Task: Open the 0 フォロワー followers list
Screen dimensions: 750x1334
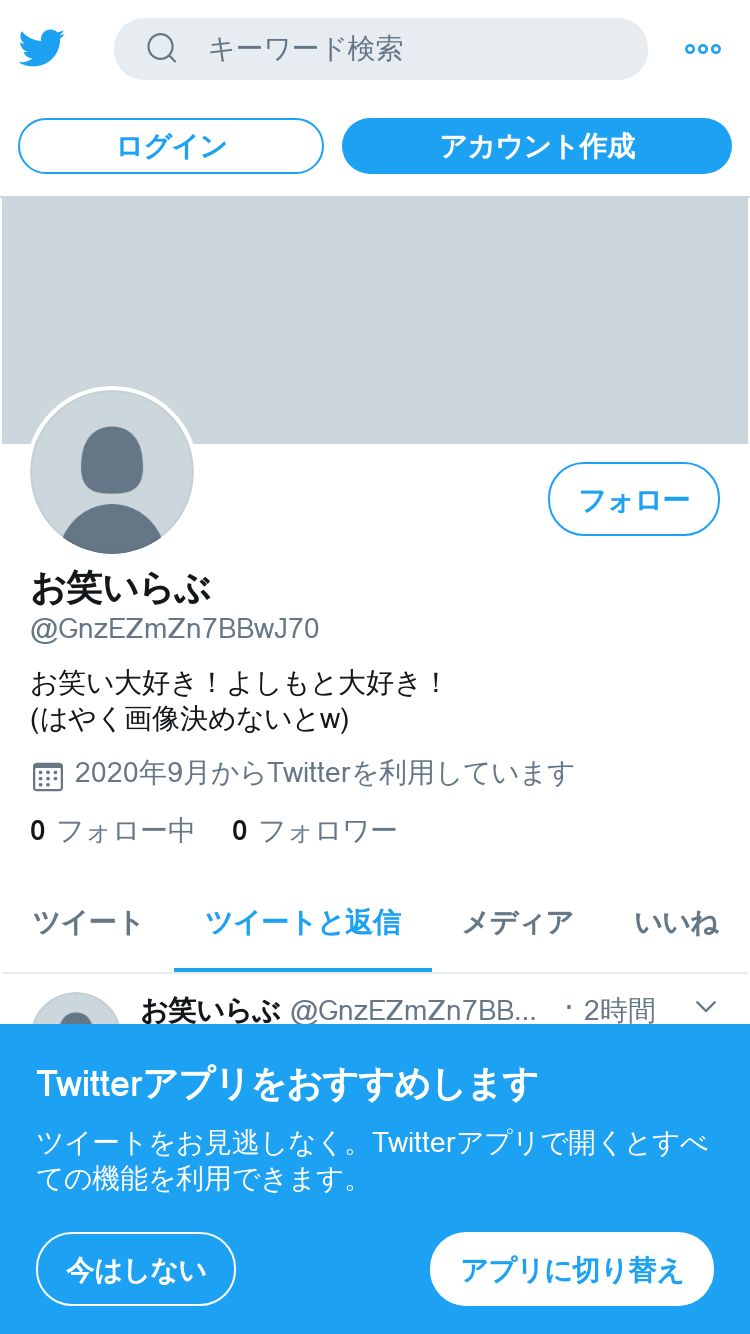Action: (x=315, y=830)
